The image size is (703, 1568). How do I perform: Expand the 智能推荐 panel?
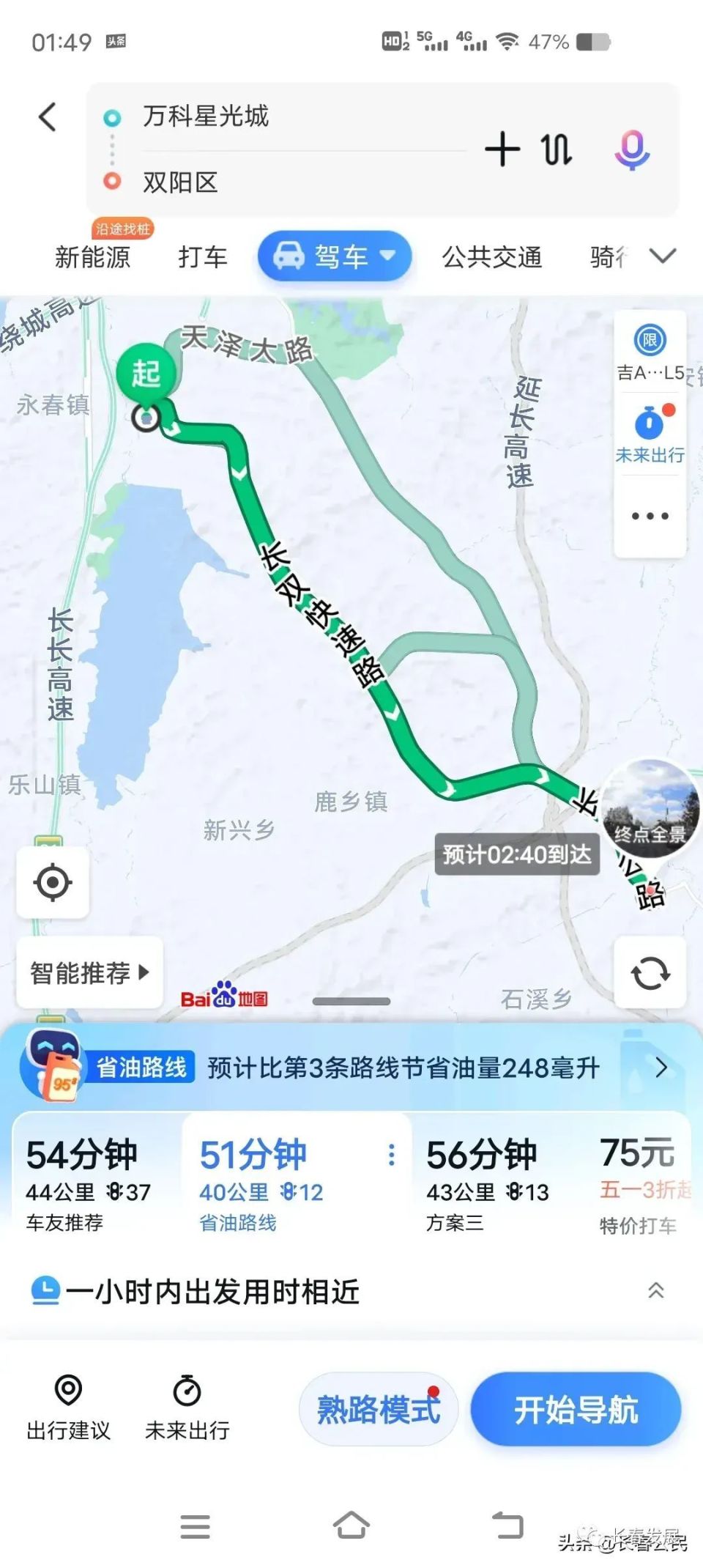88,972
